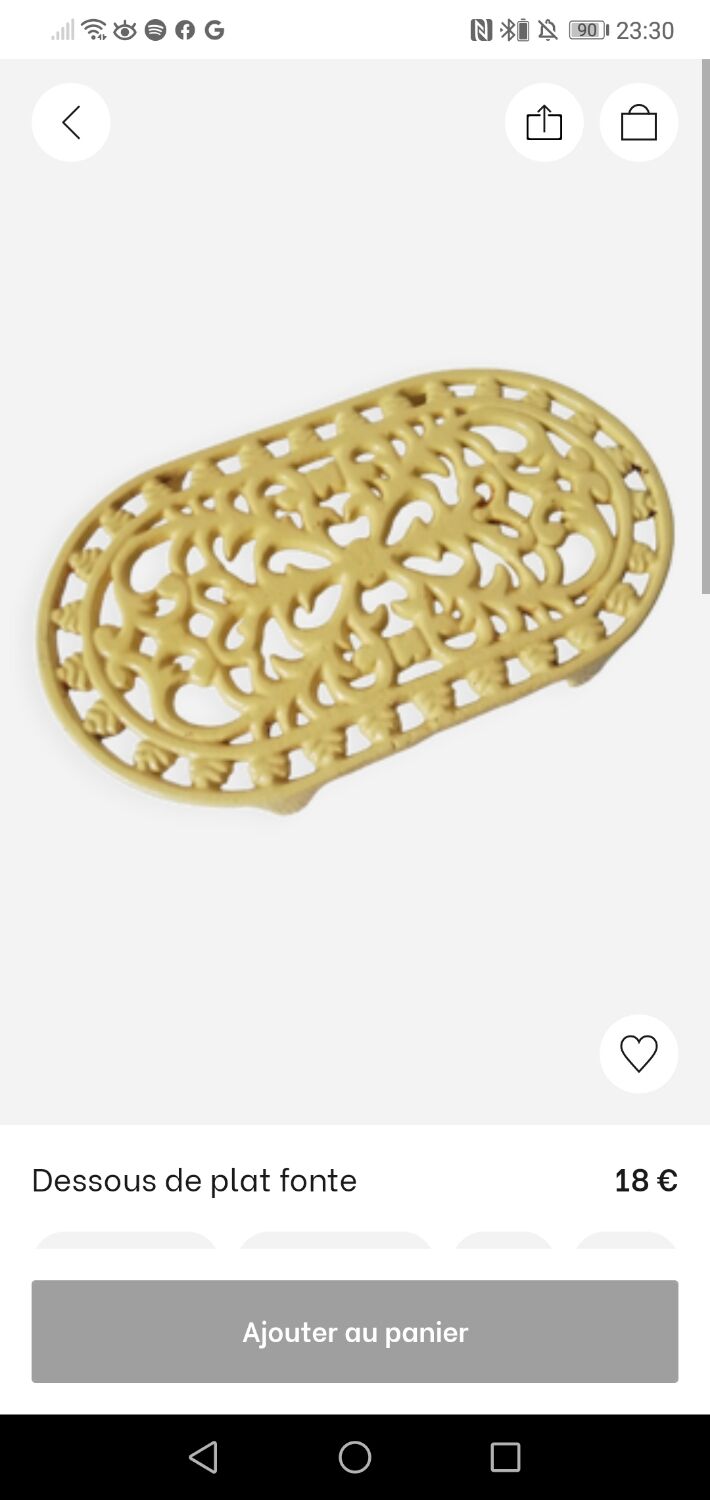
Task: Share this trivet listing
Action: 544,122
